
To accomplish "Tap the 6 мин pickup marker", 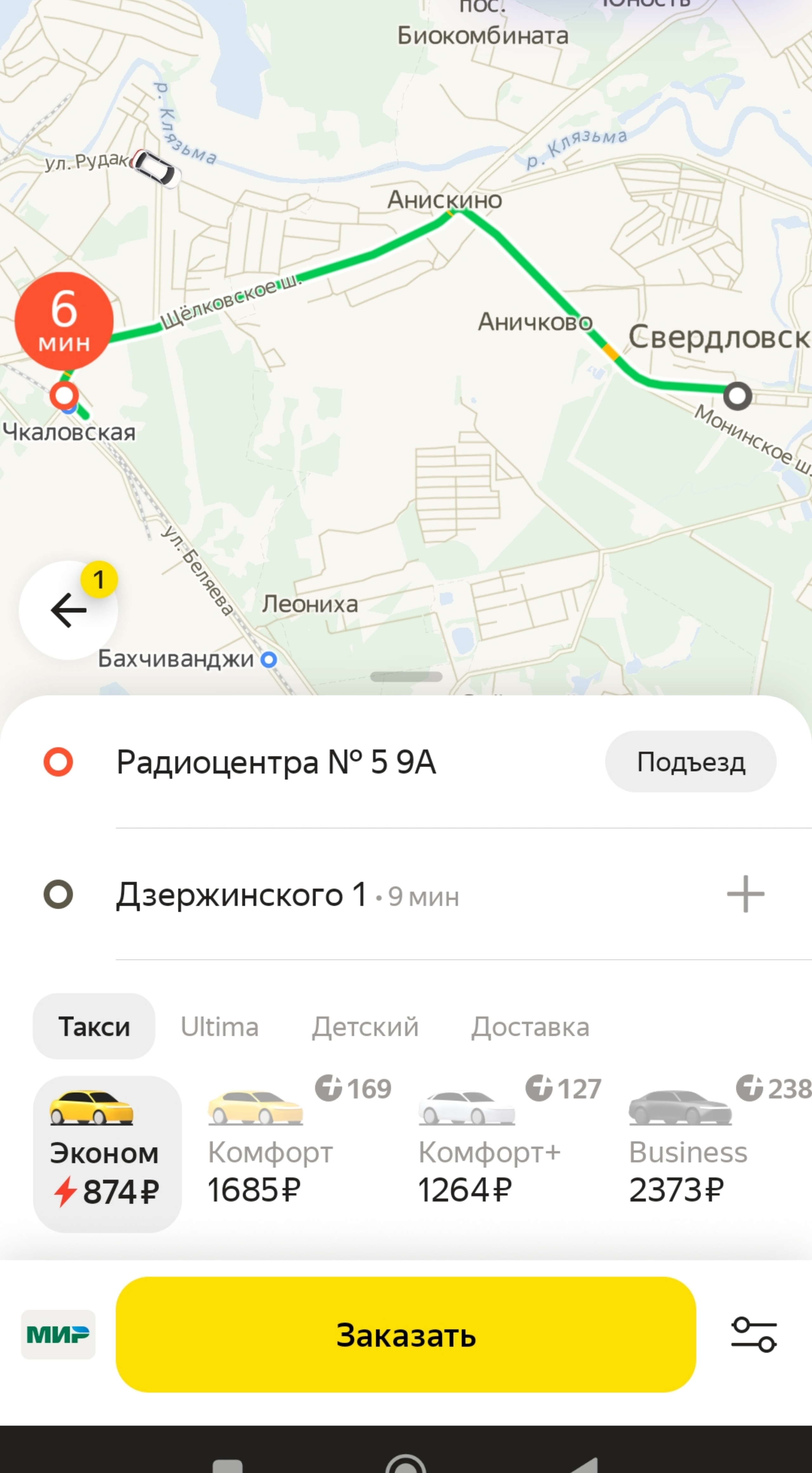I will click(x=64, y=321).
